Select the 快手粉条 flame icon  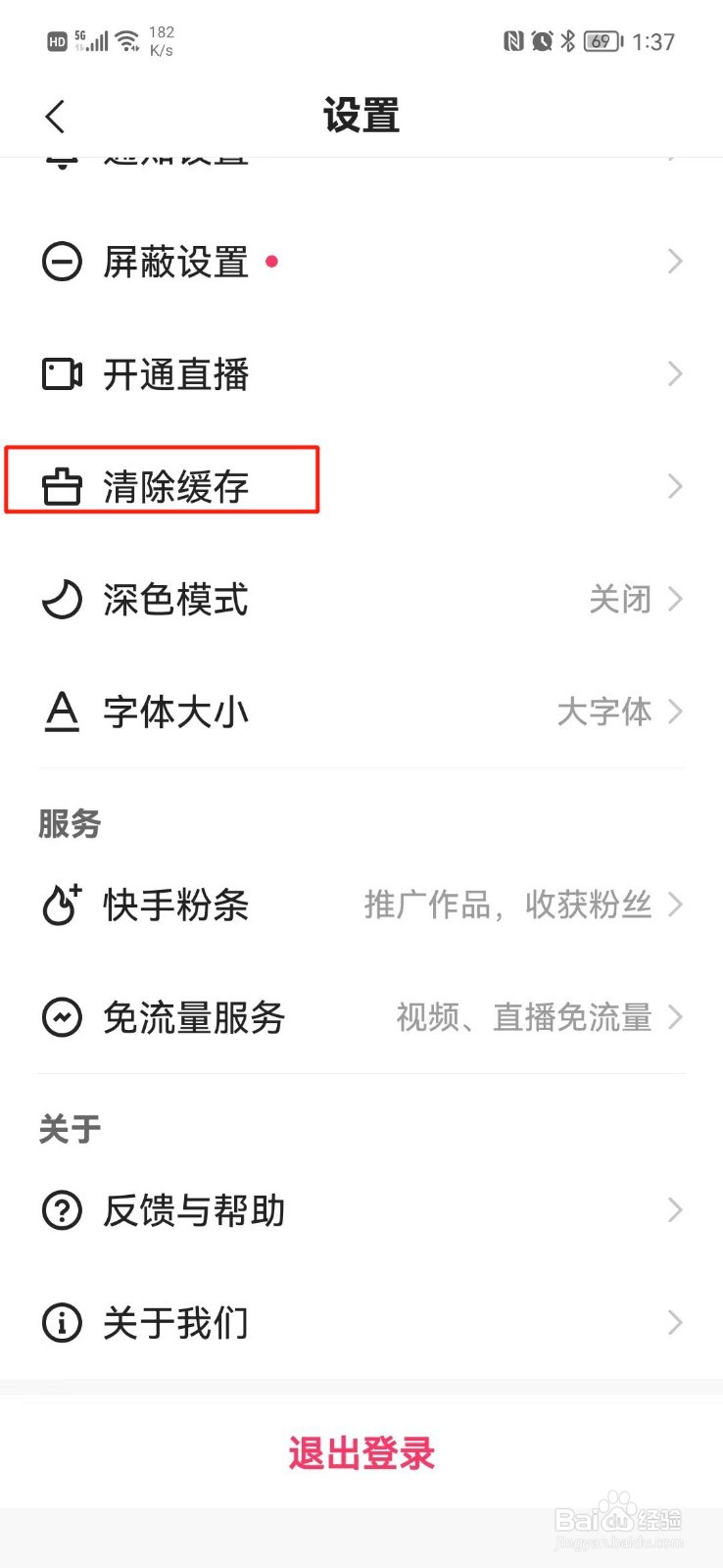pyautogui.click(x=62, y=906)
